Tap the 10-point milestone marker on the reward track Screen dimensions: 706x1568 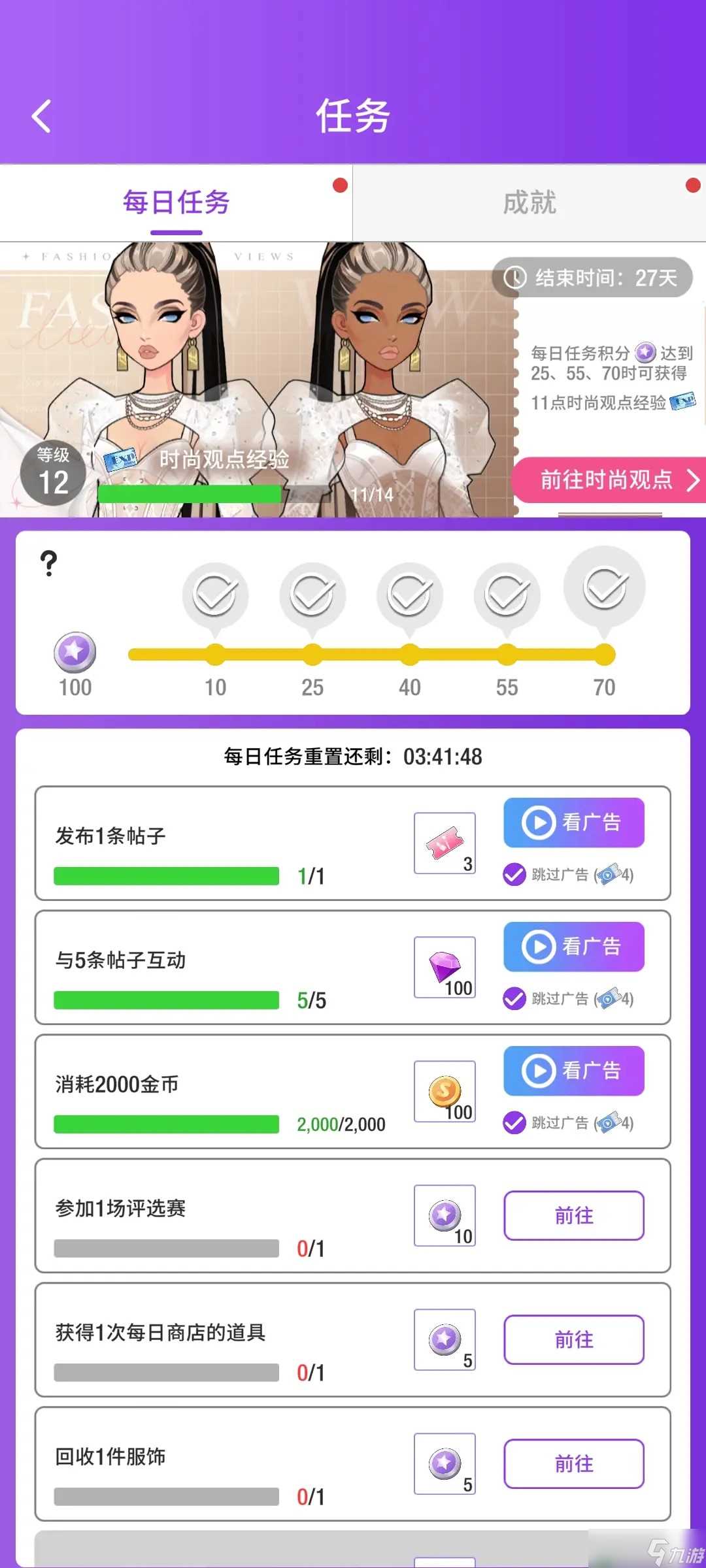(216, 652)
